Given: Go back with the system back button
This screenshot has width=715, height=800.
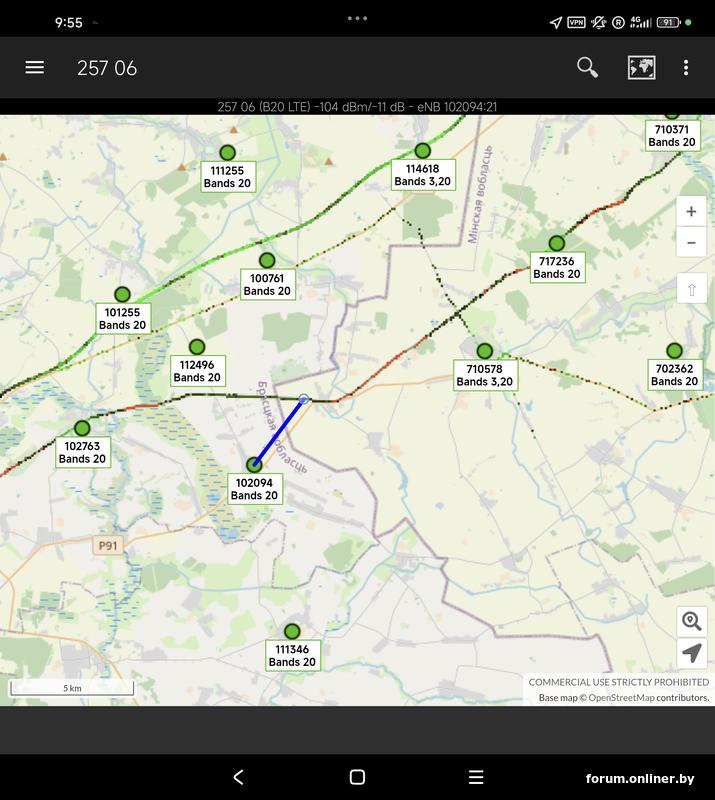Looking at the screenshot, I should click(238, 777).
